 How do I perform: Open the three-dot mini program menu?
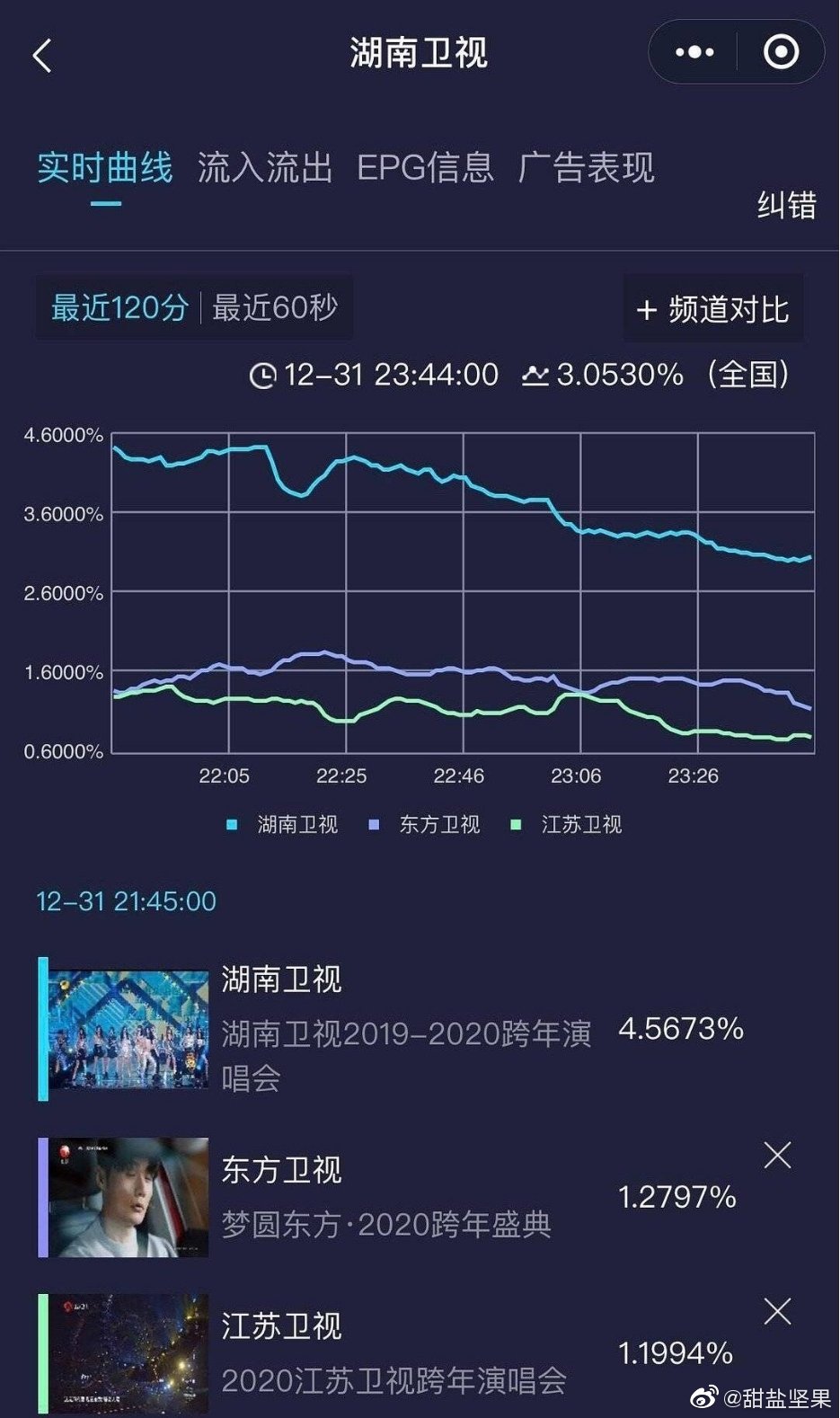click(694, 52)
